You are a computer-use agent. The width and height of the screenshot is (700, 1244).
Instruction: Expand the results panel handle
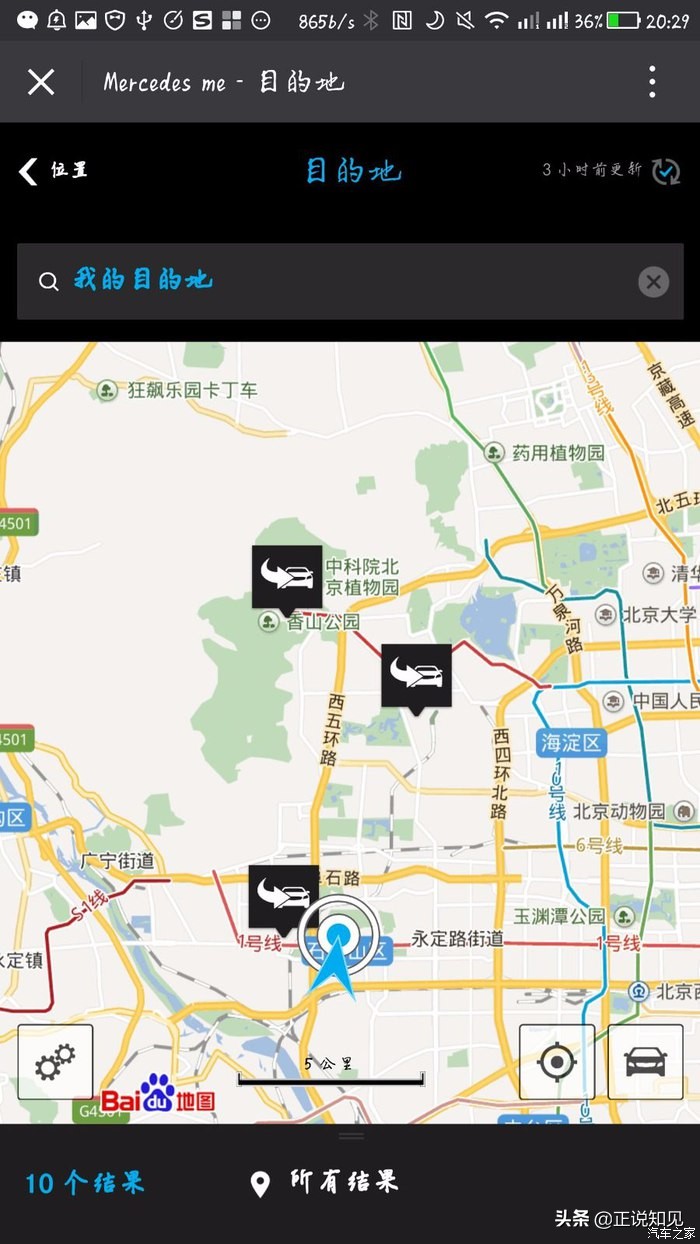tap(350, 1136)
